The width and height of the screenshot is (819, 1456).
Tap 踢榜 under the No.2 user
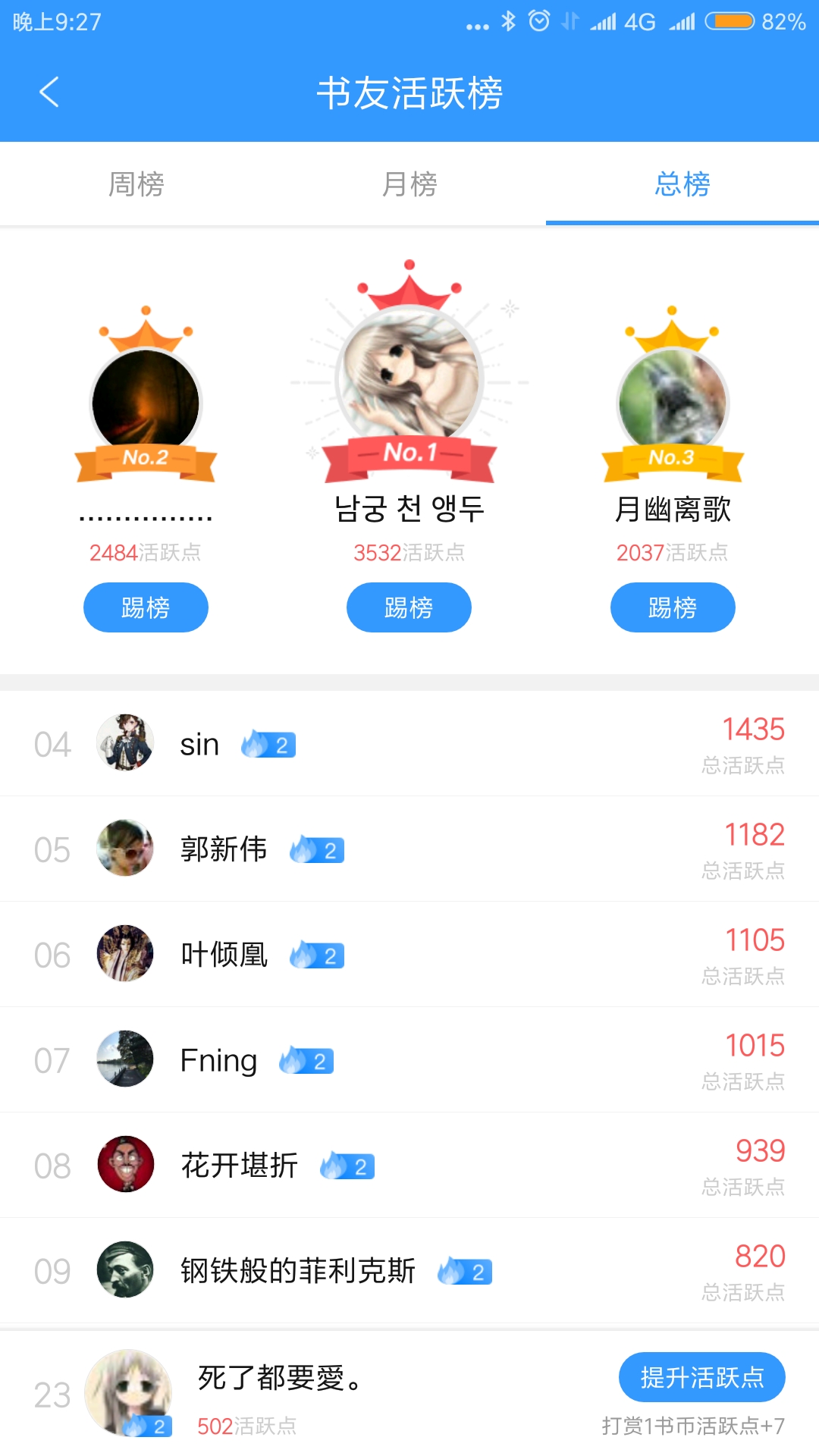(x=146, y=607)
